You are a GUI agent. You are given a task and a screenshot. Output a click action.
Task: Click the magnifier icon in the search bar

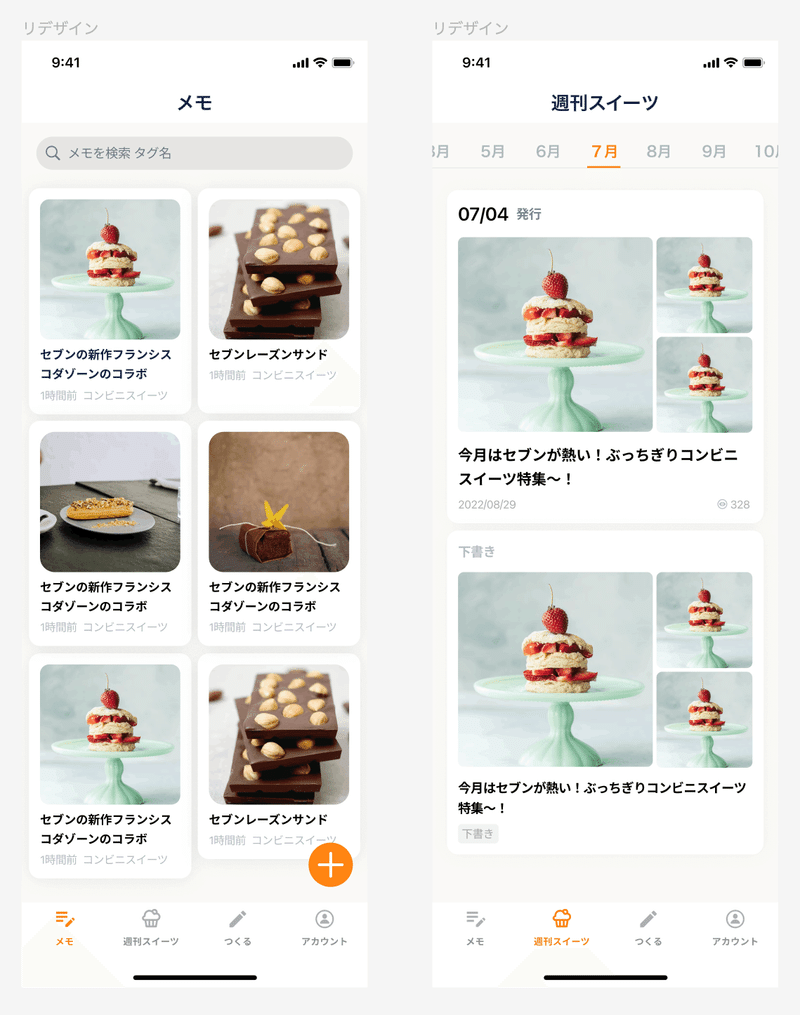(53, 153)
